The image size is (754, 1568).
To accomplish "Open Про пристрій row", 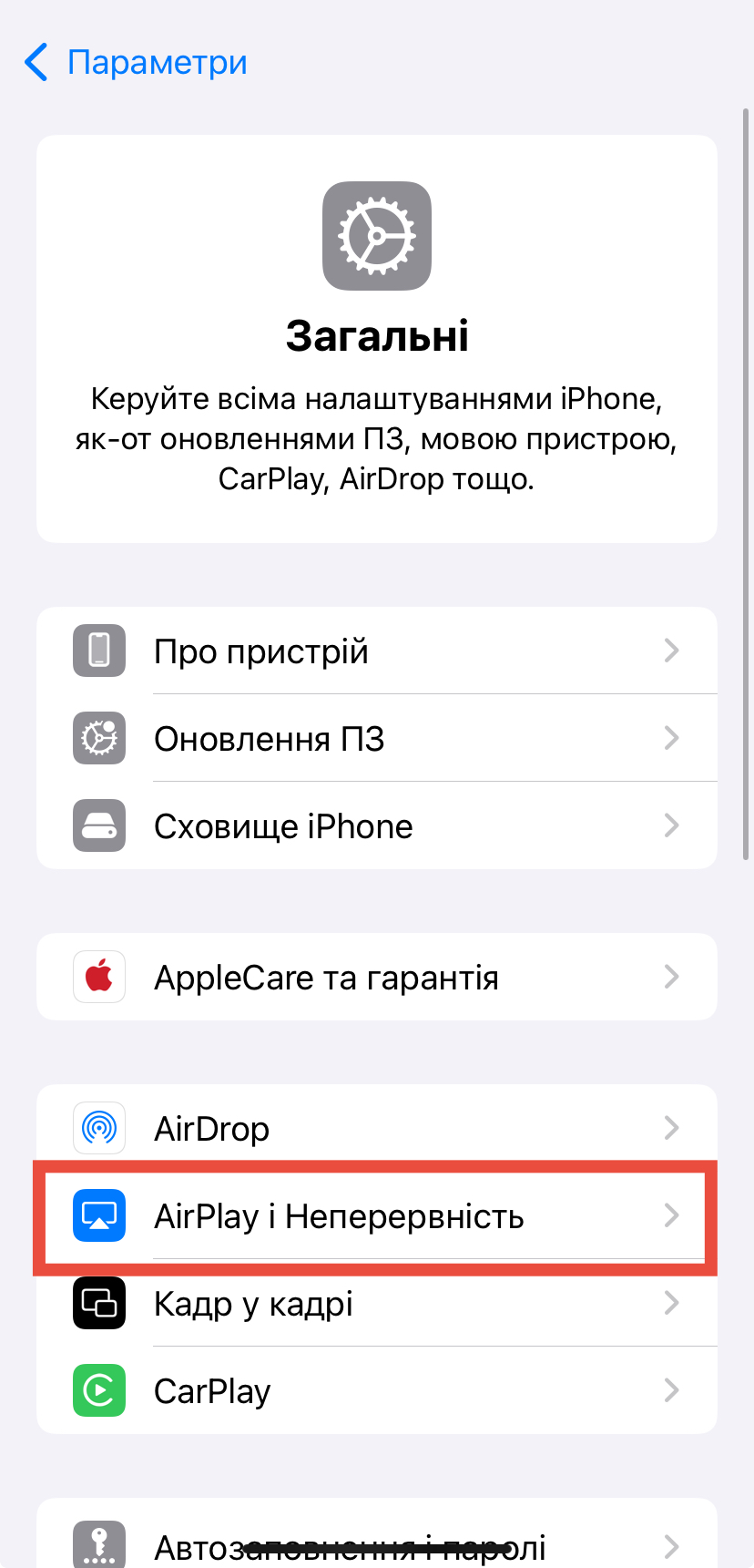I will (377, 651).
